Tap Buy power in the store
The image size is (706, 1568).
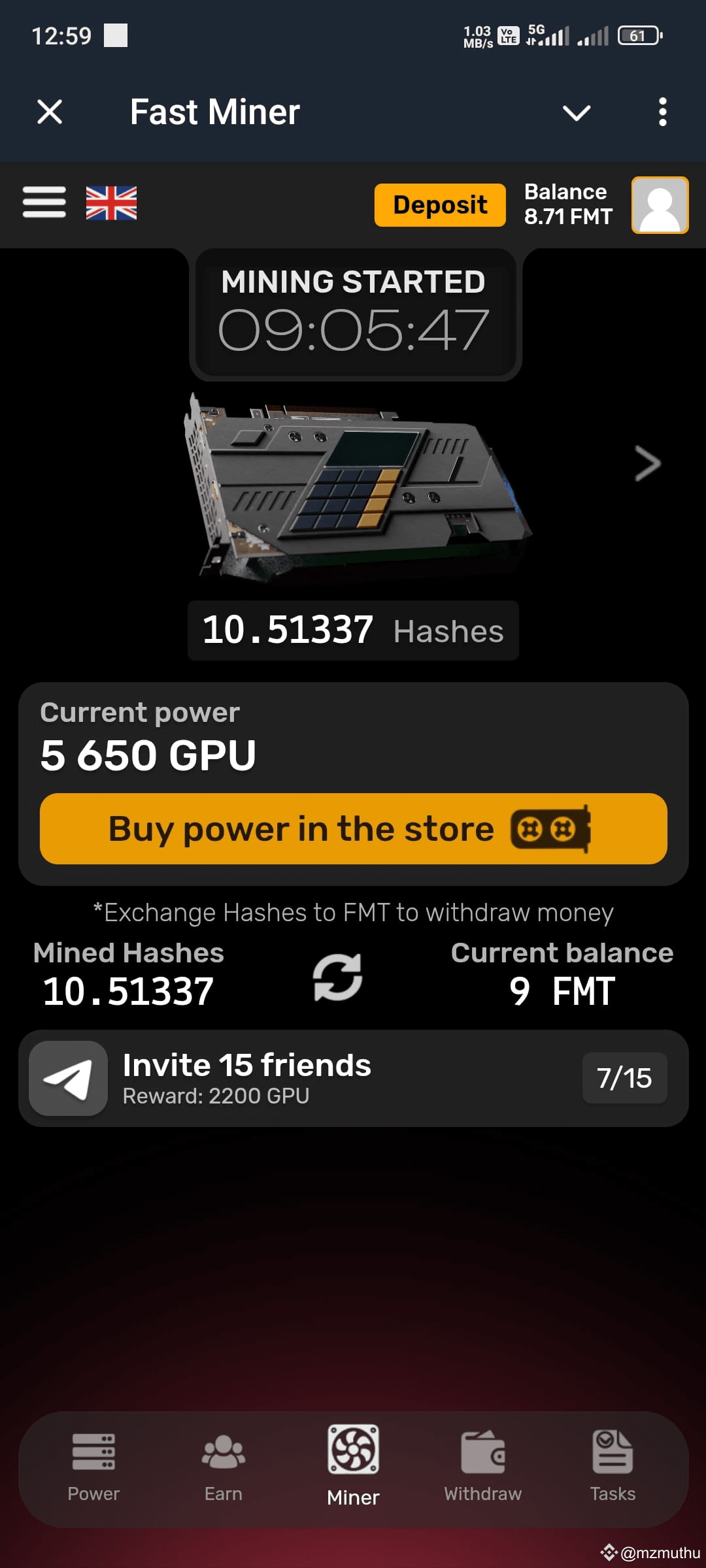(353, 828)
